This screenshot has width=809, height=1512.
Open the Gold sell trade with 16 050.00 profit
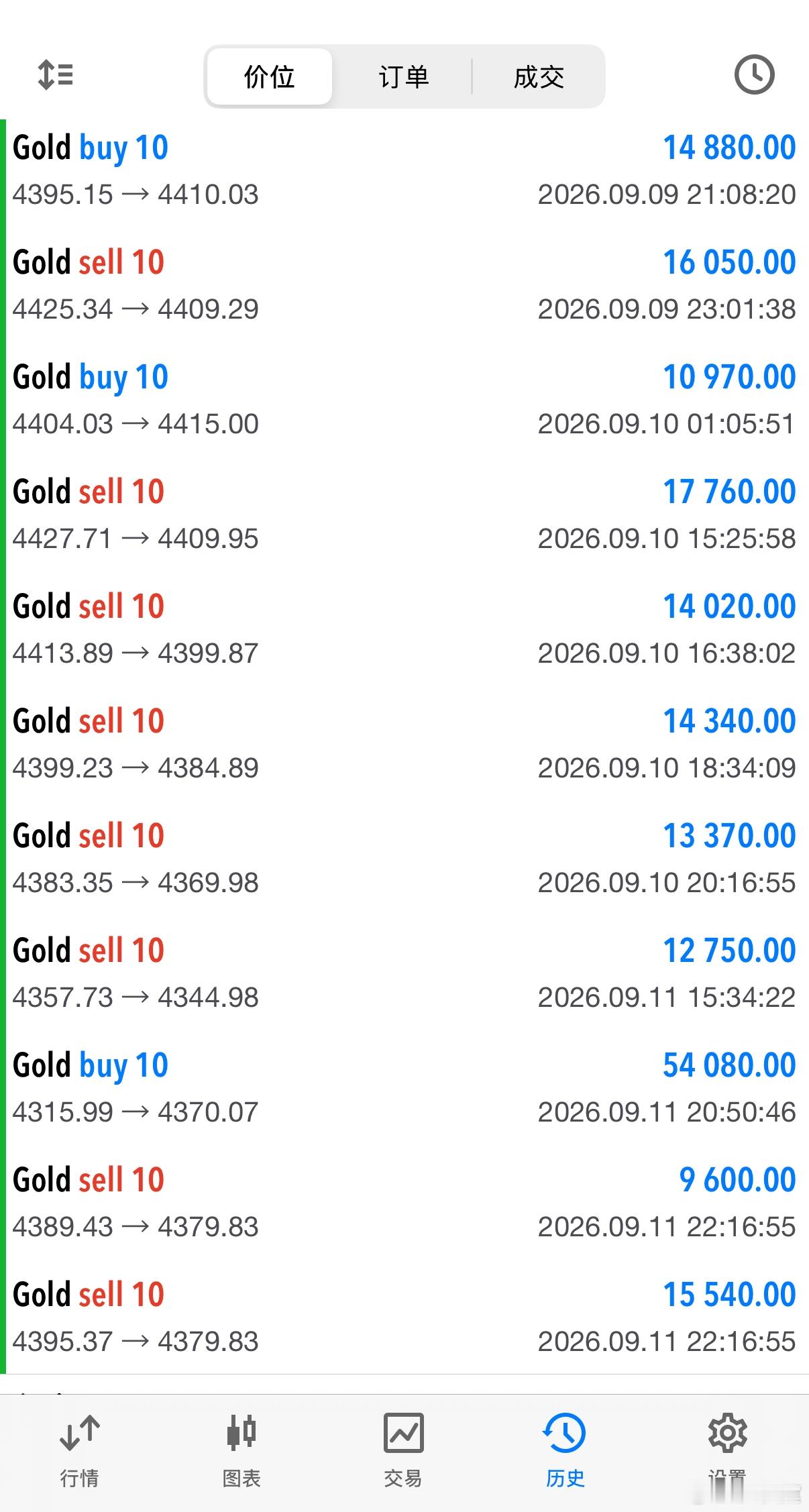(404, 285)
